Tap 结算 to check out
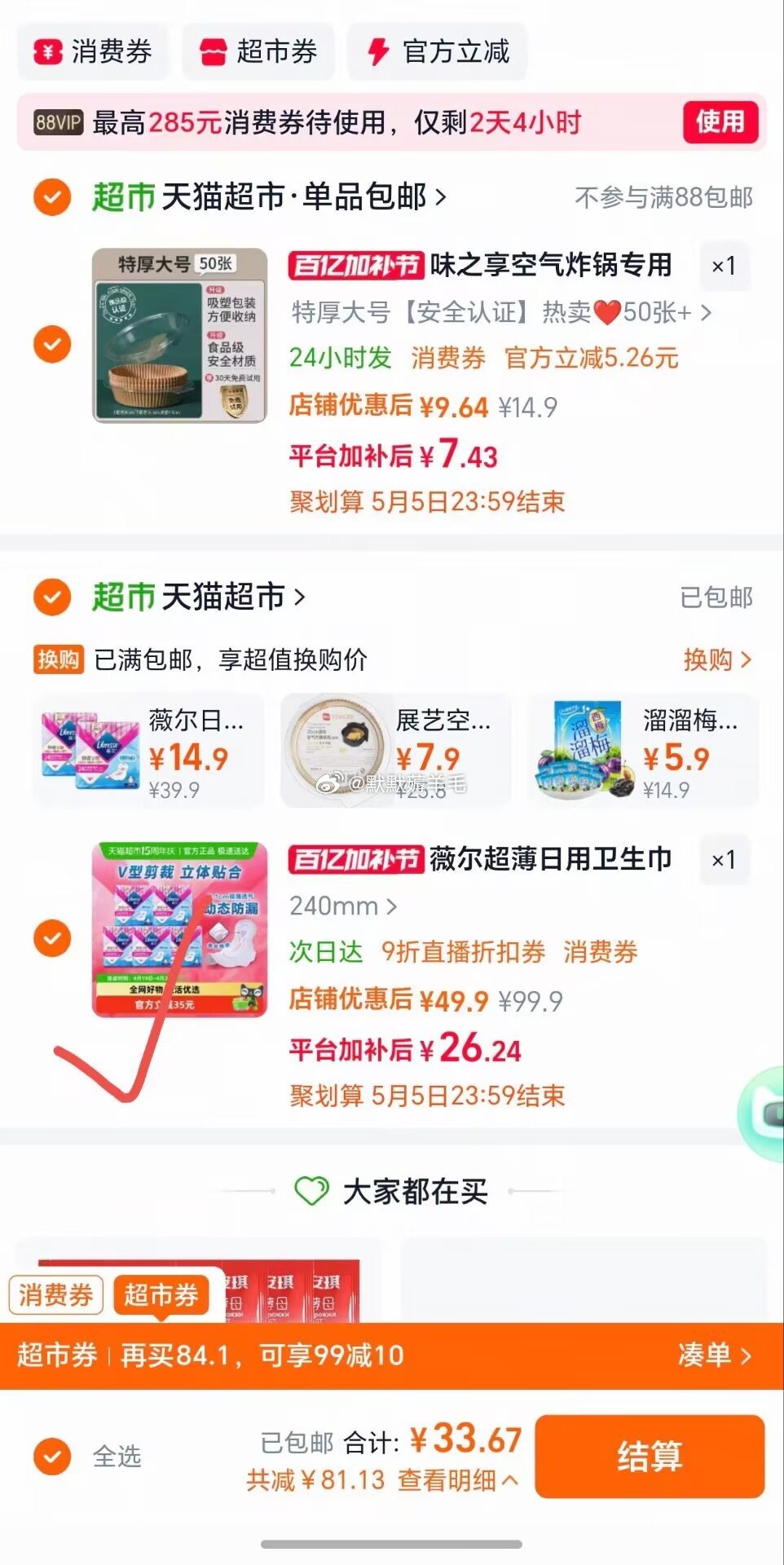The width and height of the screenshot is (784, 1565). click(650, 1456)
